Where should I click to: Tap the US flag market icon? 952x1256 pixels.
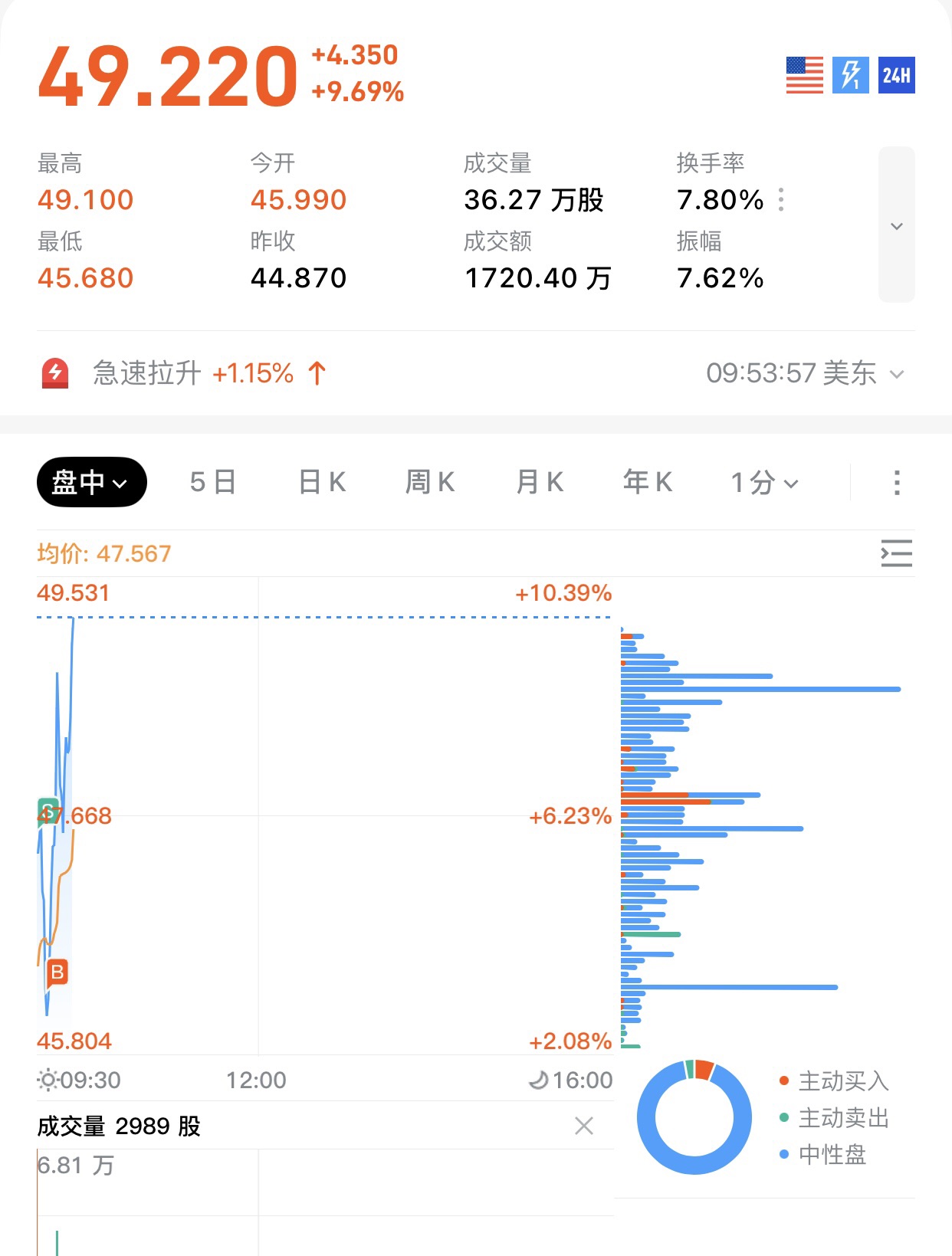point(804,75)
